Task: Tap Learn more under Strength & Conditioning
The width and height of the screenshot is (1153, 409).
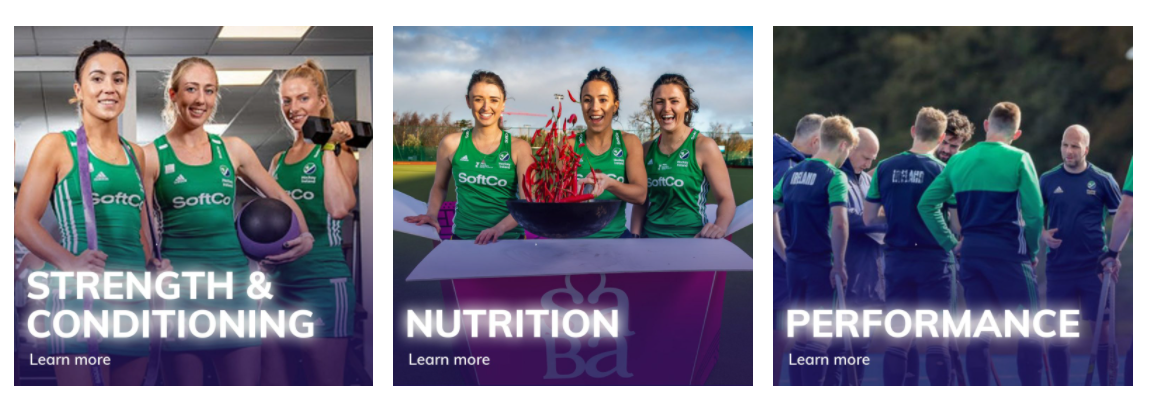Action: coord(70,360)
